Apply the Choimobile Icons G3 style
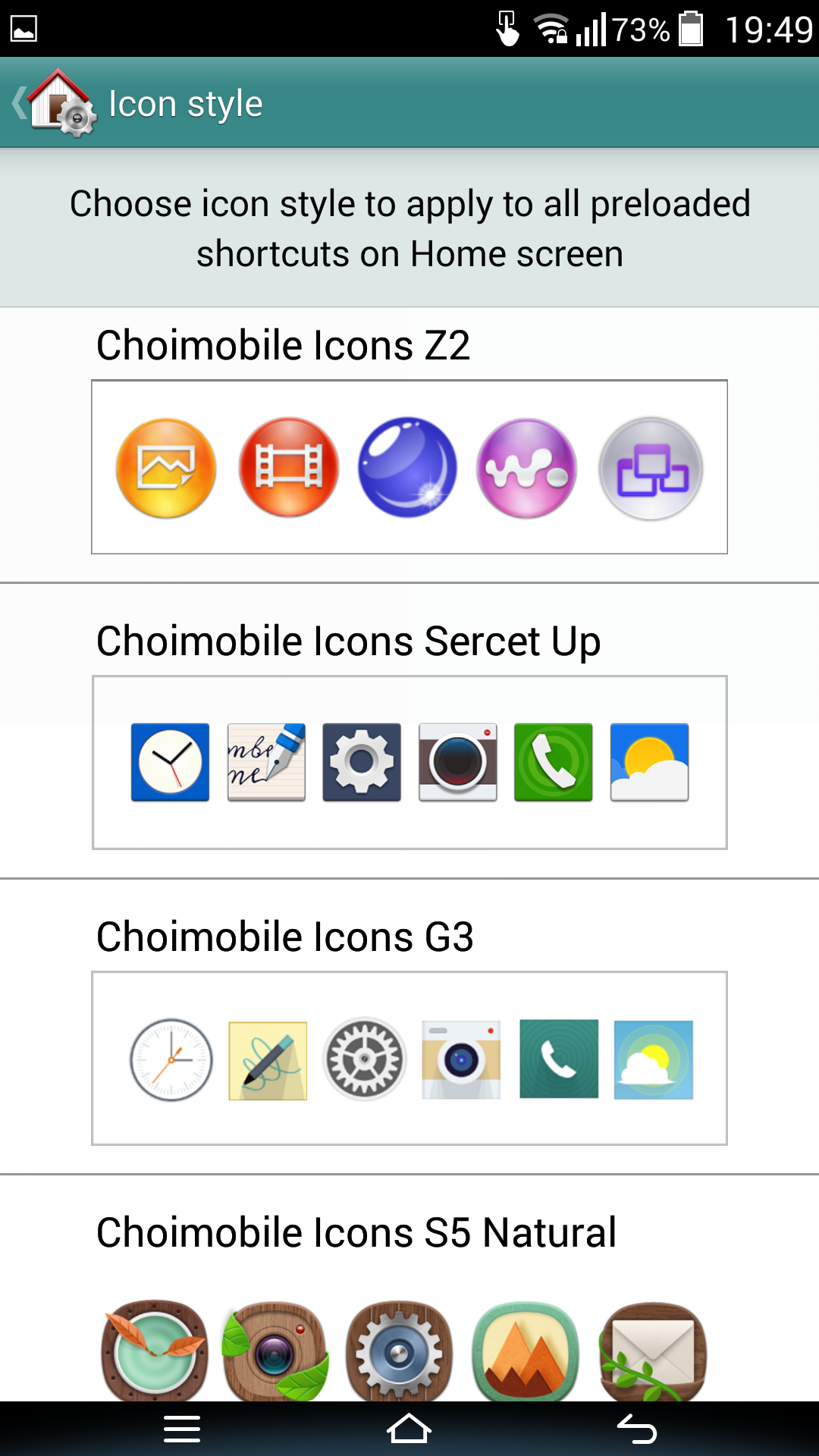 (x=409, y=1028)
